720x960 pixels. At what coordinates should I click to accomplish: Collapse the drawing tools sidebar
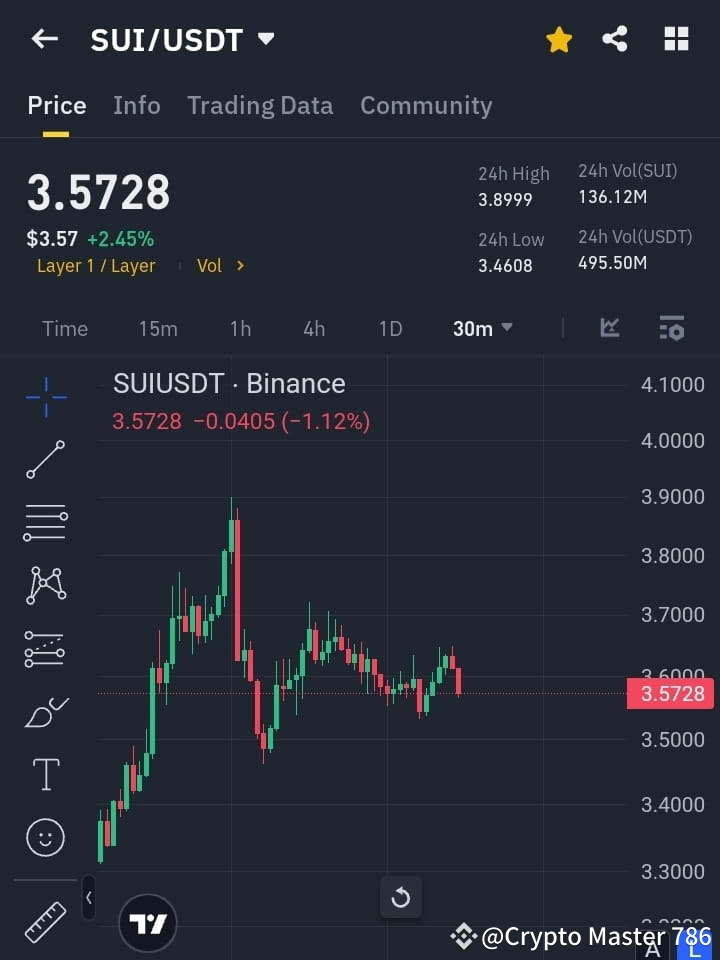tap(88, 898)
